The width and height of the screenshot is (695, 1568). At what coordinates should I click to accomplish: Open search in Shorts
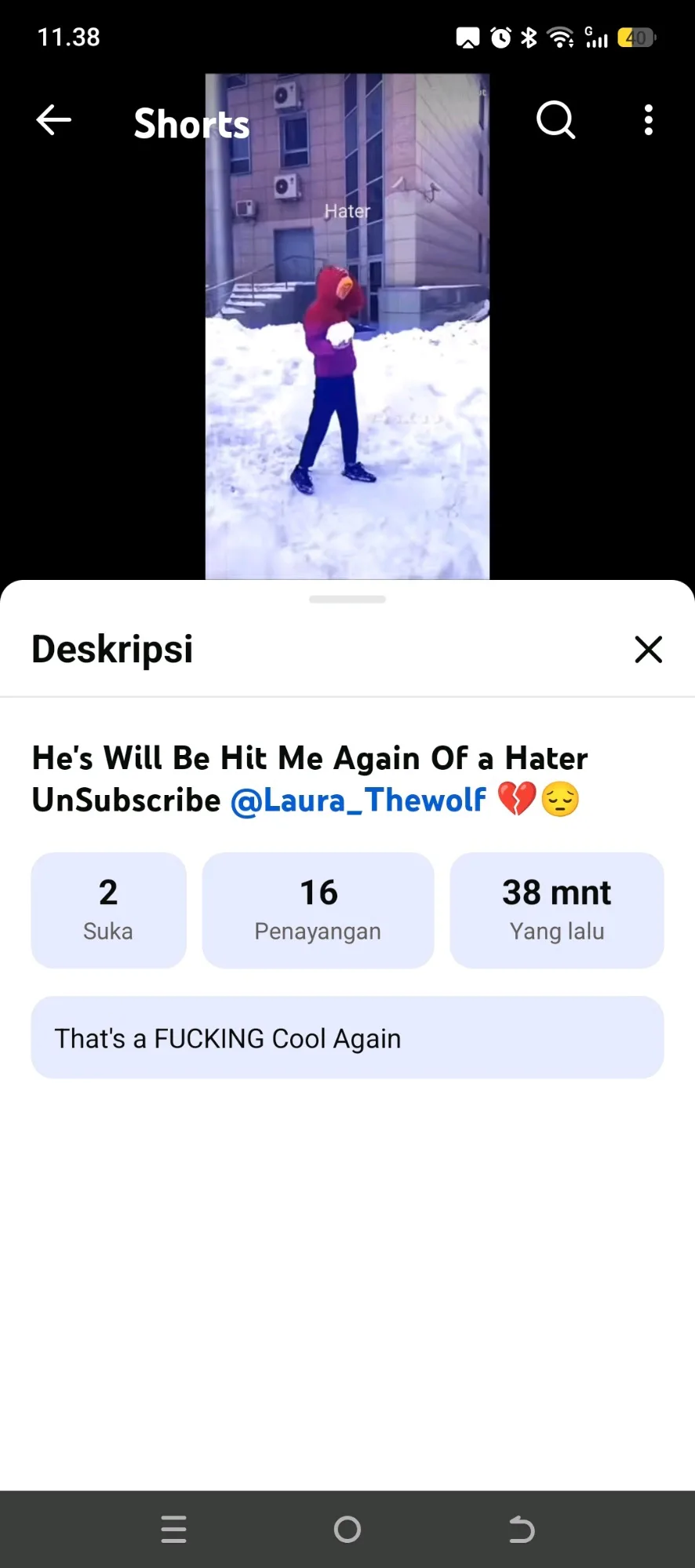click(555, 120)
